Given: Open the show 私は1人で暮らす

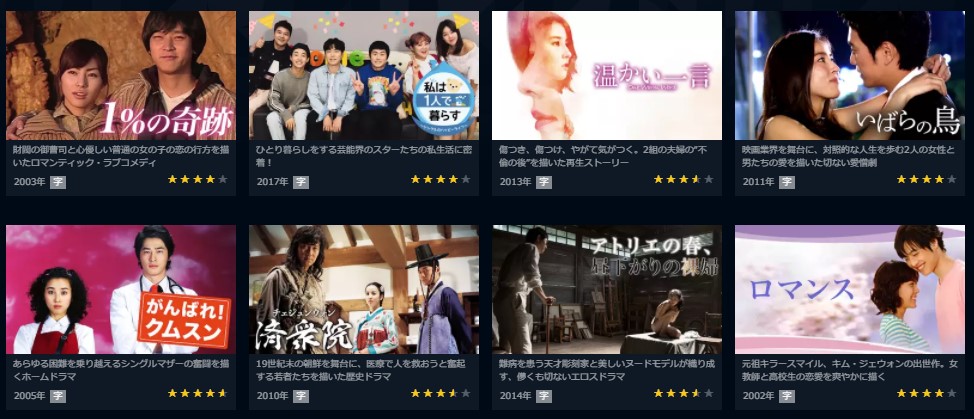Looking at the screenshot, I should (x=364, y=75).
